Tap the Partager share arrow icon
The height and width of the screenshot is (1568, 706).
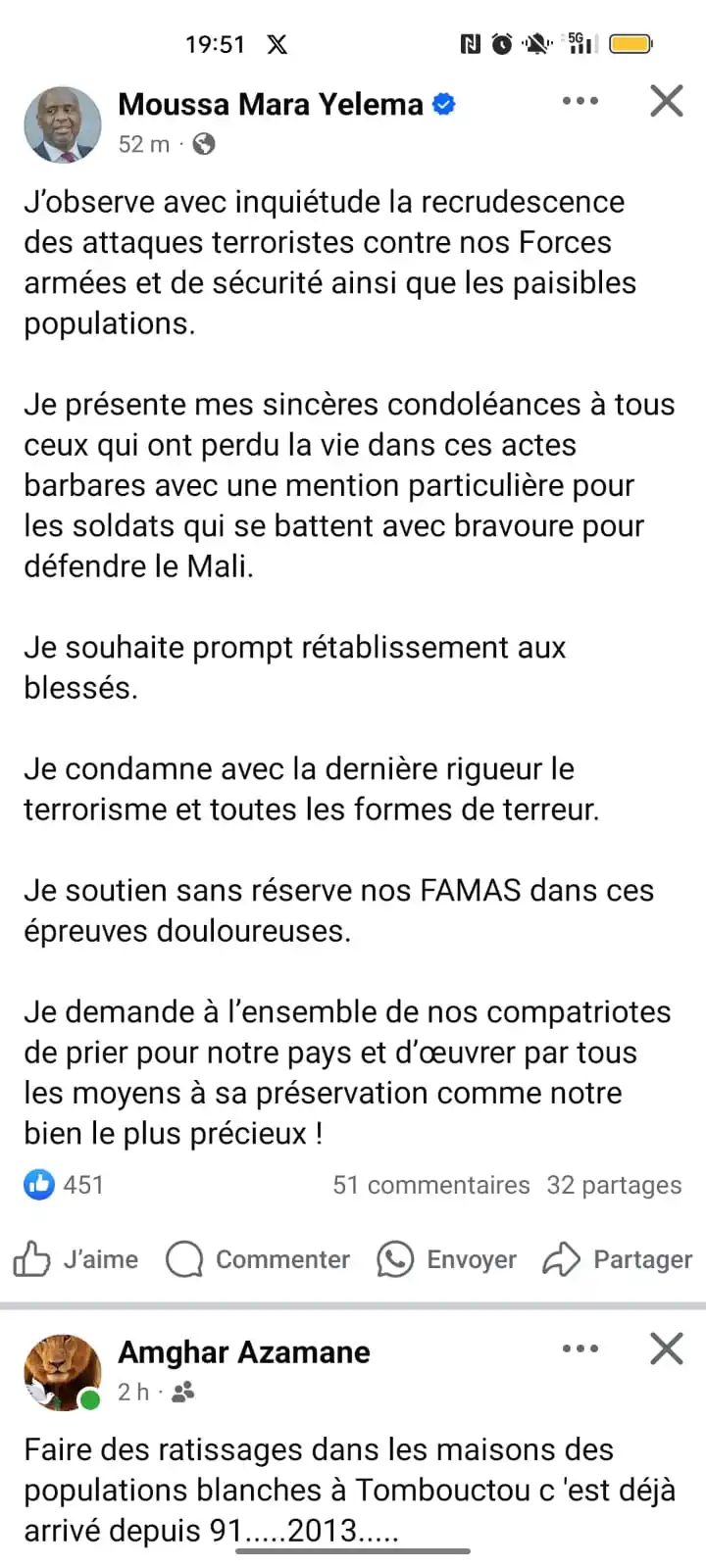pos(564,1259)
